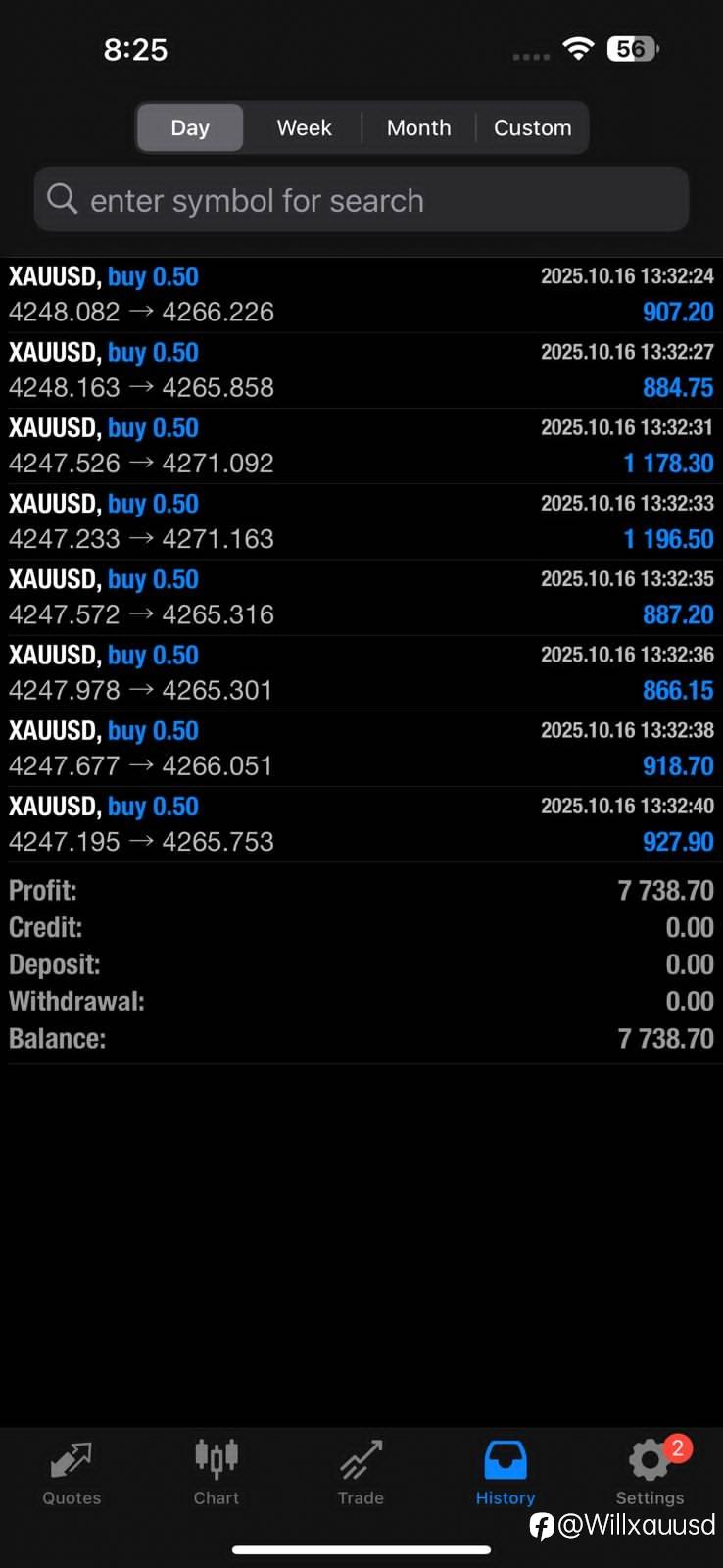723x1568 pixels.
Task: Tap the symbol search field
Action: 361,200
